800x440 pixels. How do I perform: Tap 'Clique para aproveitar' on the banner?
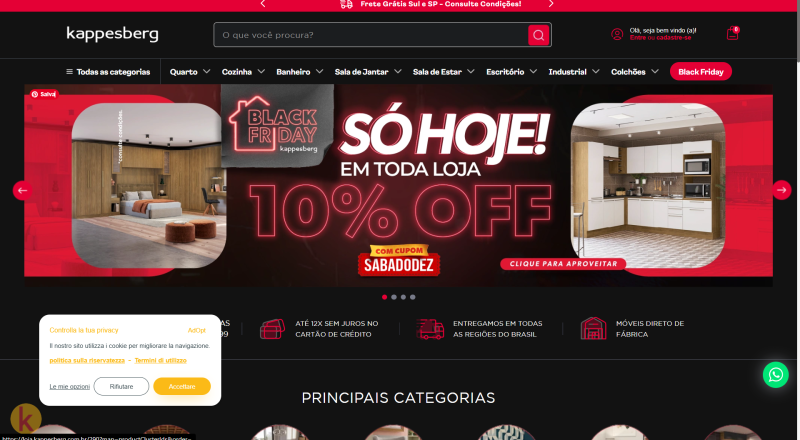click(x=563, y=263)
